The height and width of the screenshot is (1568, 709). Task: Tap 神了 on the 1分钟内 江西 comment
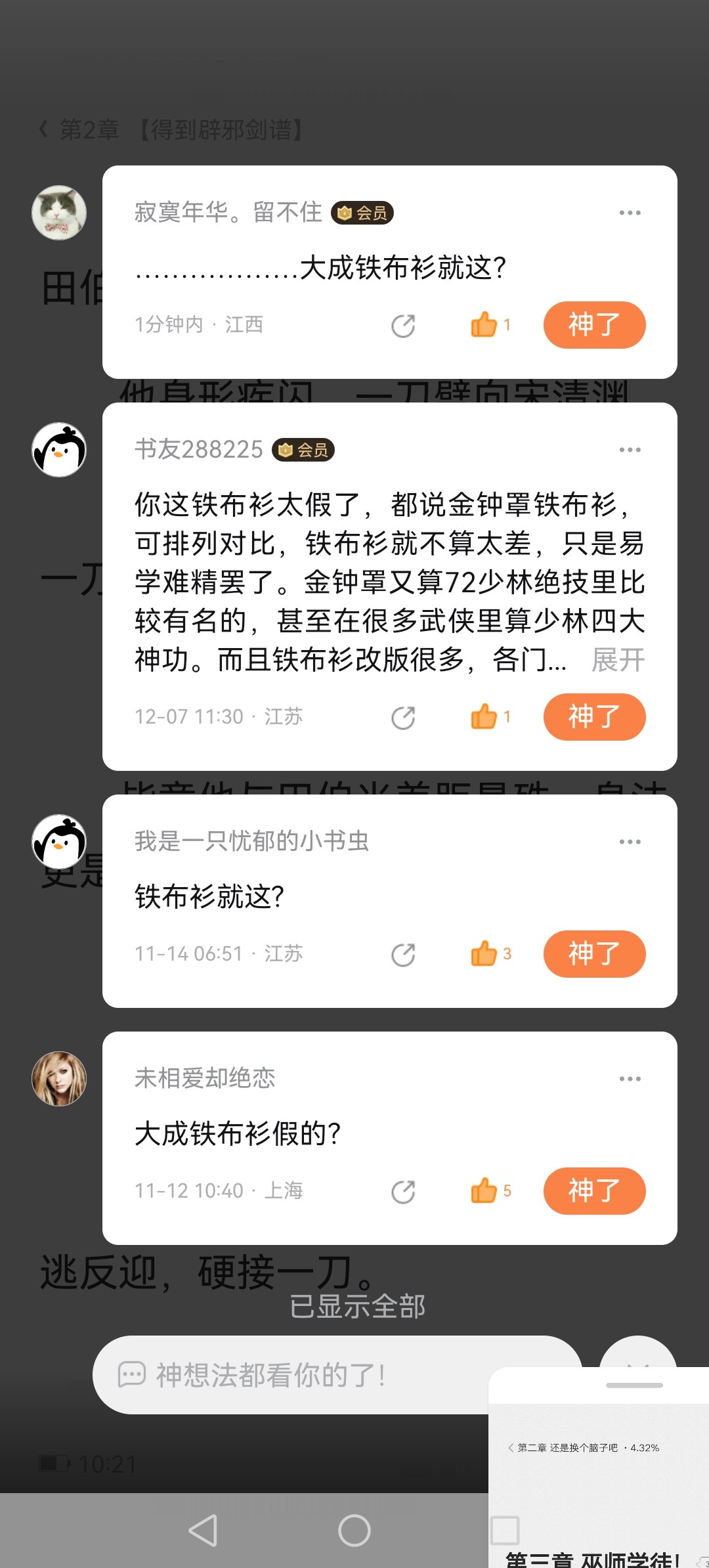[594, 325]
